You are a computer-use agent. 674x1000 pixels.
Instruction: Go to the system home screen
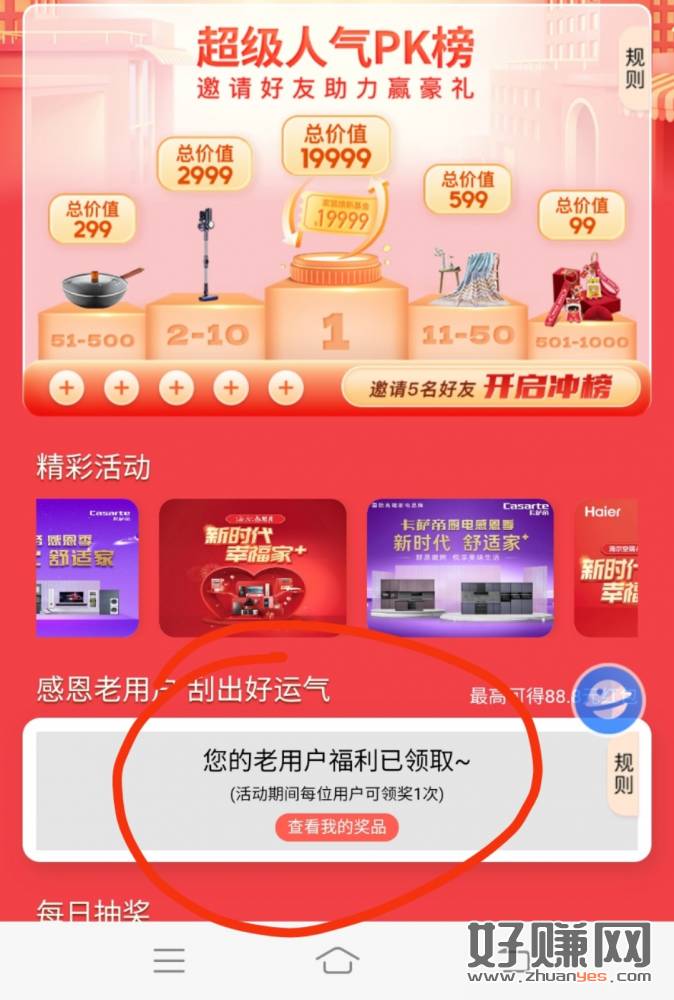[337, 960]
